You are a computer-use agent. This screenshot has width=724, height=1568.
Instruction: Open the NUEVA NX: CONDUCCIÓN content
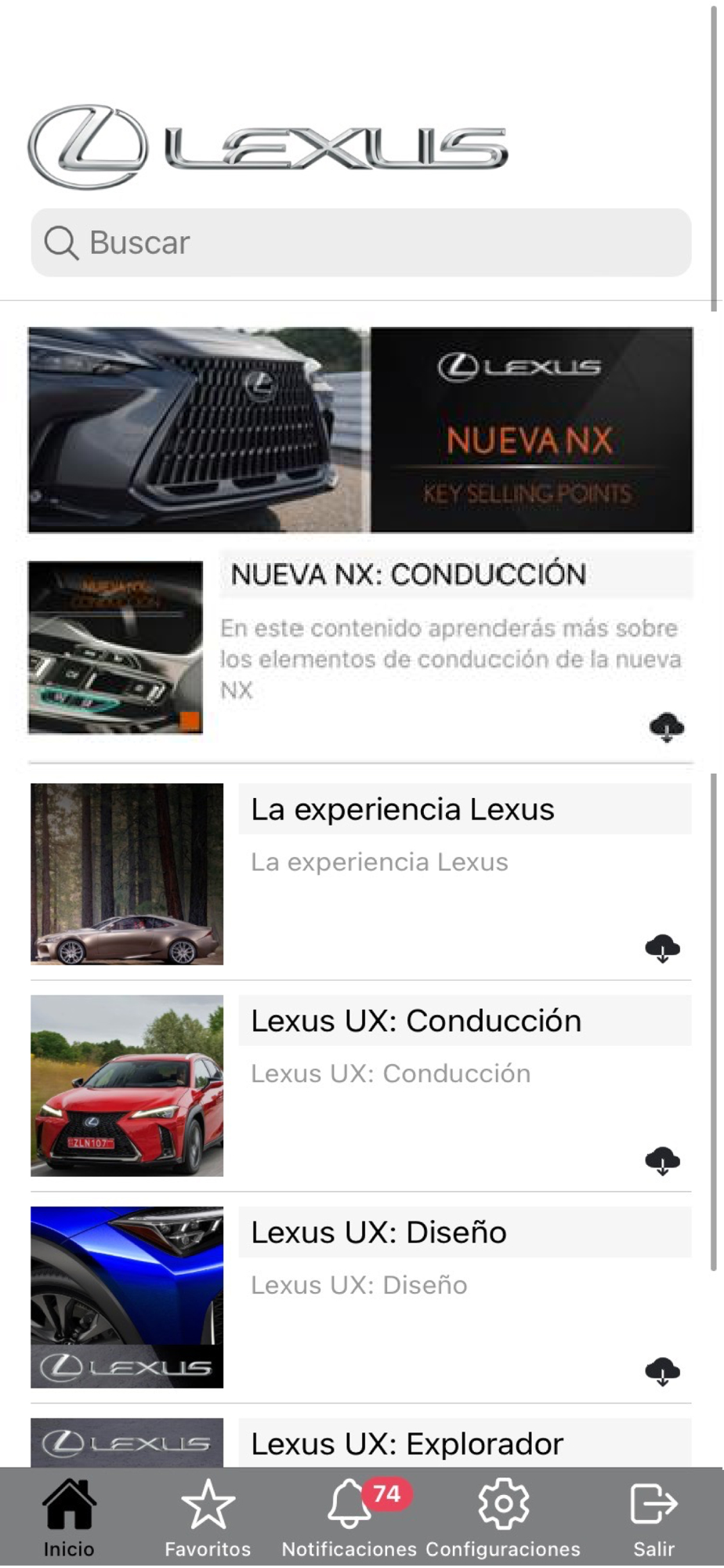point(407,575)
